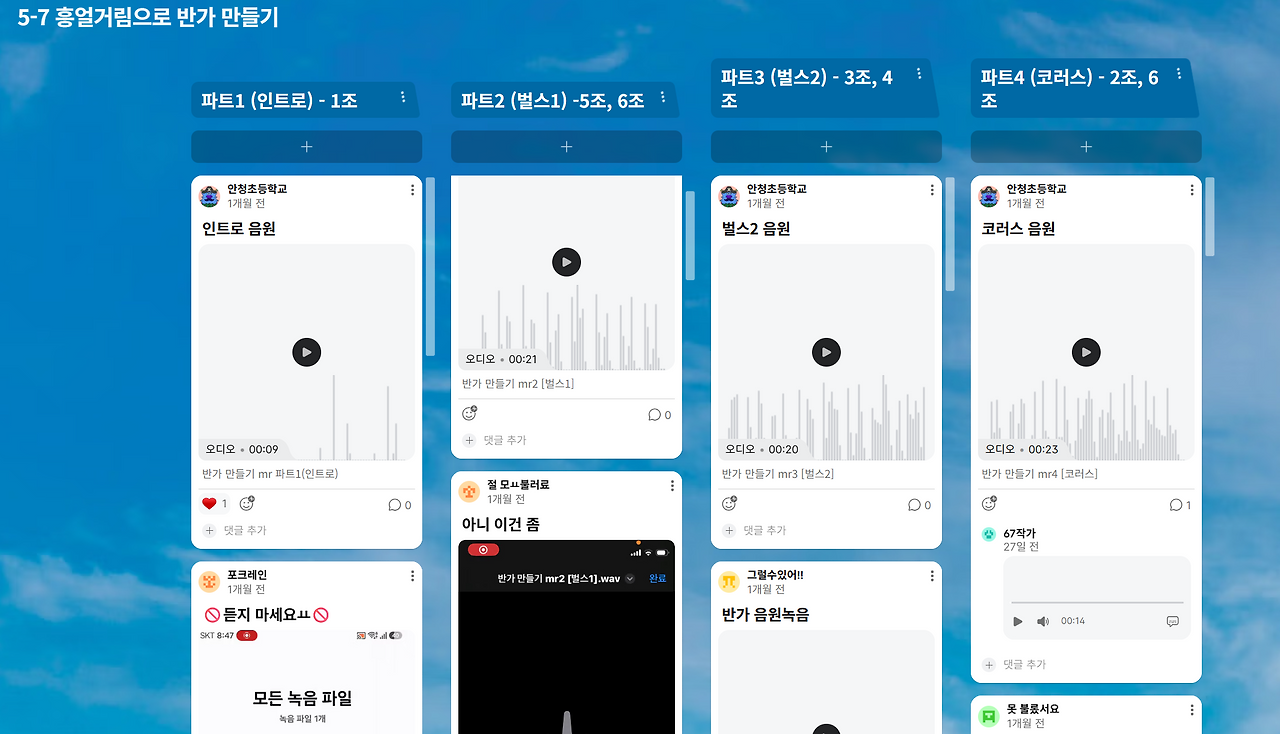Open more options on 아니 이건 좀 post
The height and width of the screenshot is (734, 1280).
click(x=672, y=485)
